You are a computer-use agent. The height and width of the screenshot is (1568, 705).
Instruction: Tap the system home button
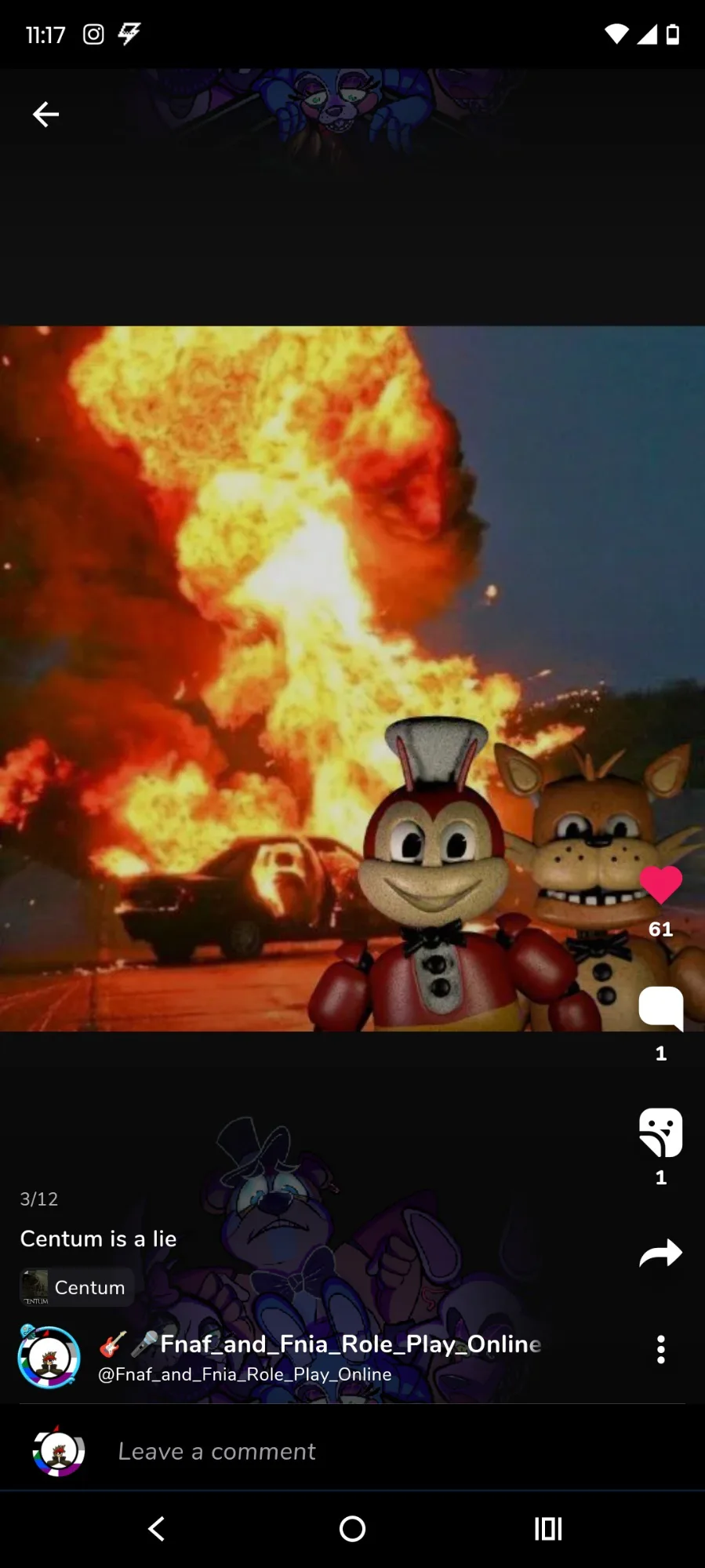[x=352, y=1528]
